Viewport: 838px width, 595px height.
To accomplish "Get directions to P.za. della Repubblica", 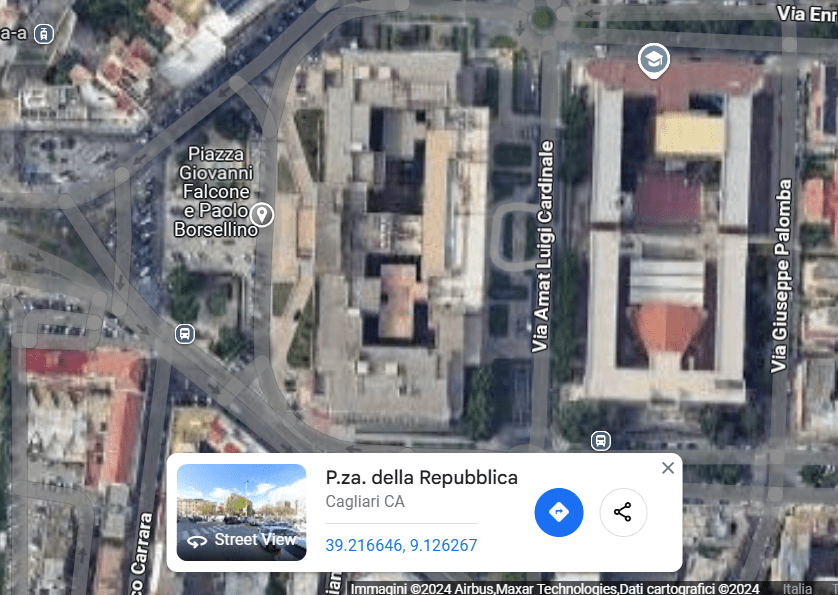I will (x=559, y=512).
